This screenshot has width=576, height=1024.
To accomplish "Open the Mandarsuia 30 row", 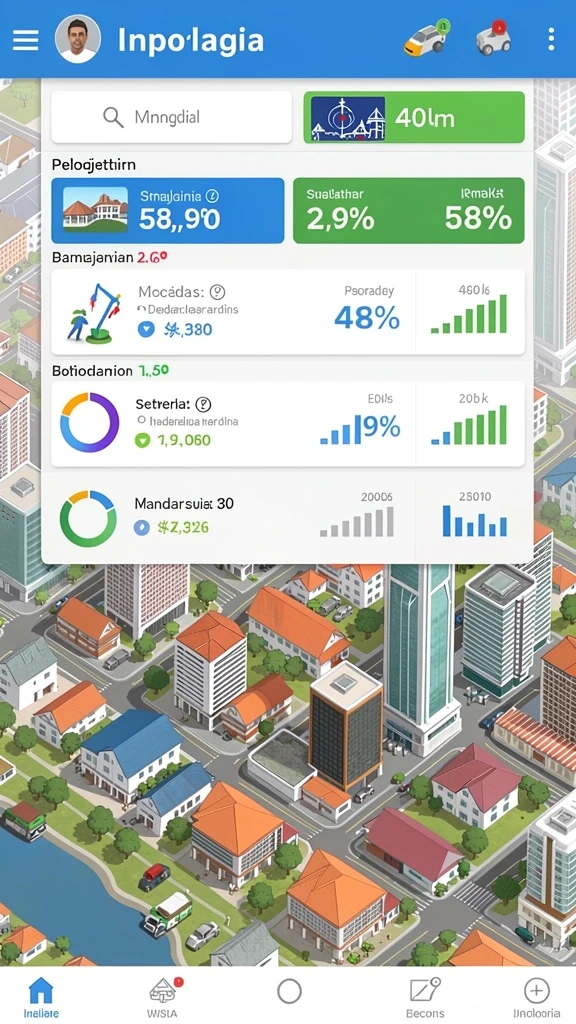I will pyautogui.click(x=288, y=517).
